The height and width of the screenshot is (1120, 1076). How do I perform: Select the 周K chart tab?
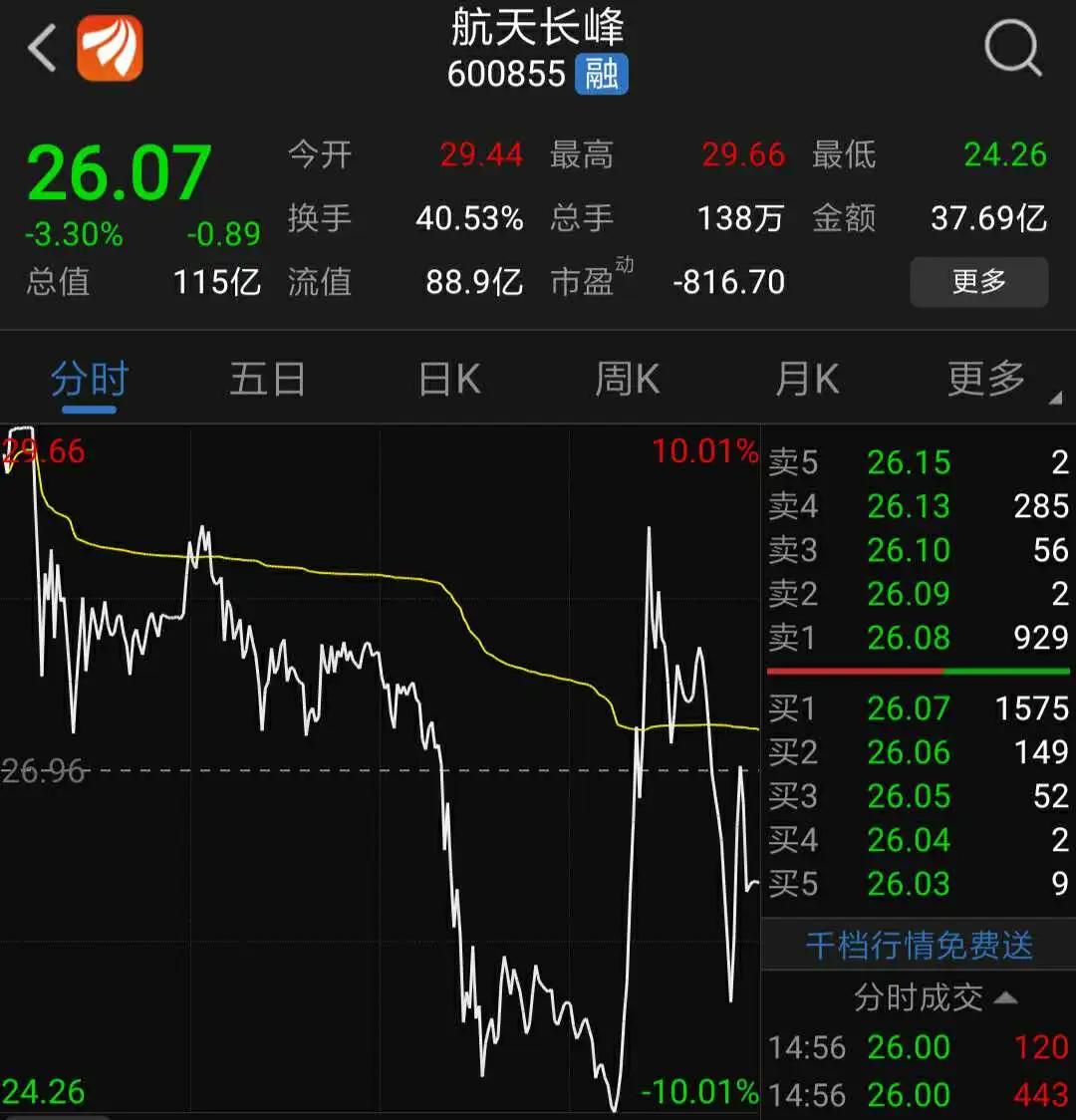pos(628,380)
